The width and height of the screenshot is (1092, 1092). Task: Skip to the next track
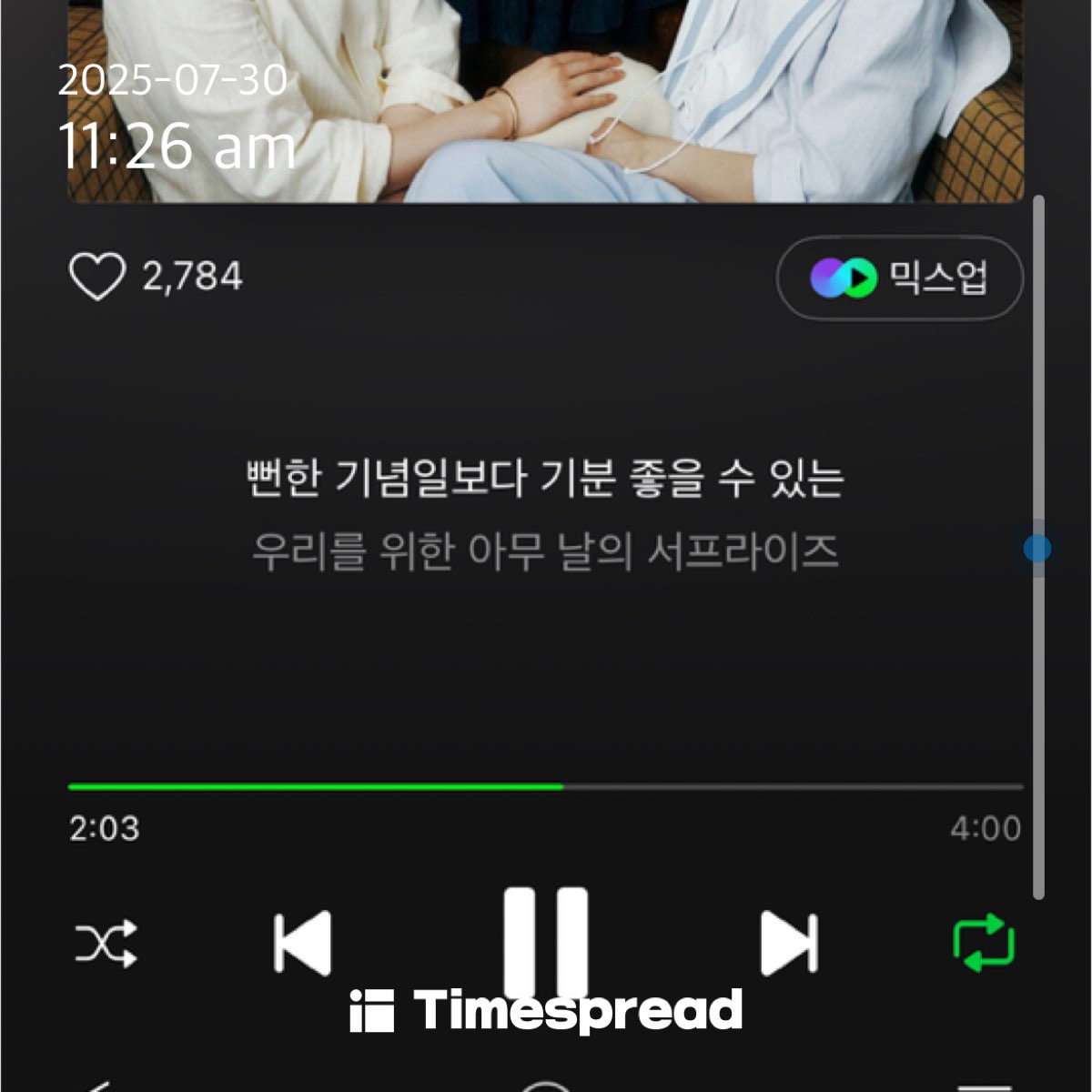point(788,944)
